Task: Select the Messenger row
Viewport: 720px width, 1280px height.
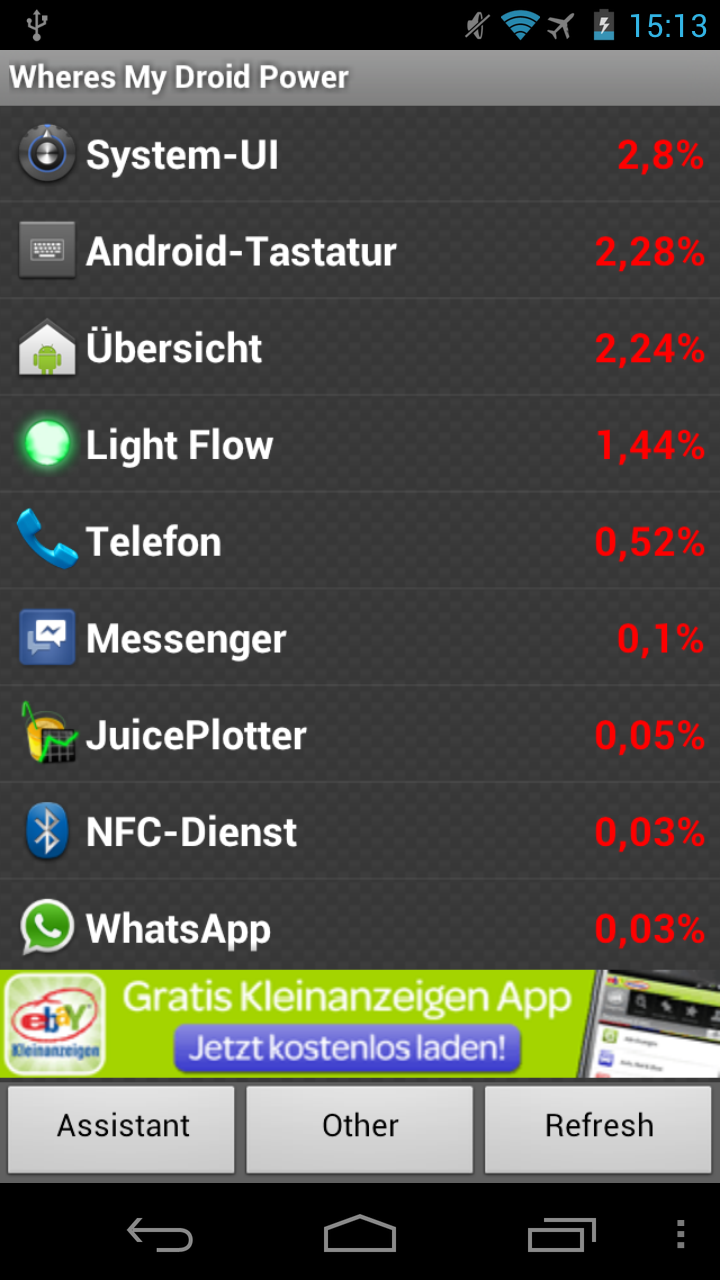Action: (x=360, y=638)
